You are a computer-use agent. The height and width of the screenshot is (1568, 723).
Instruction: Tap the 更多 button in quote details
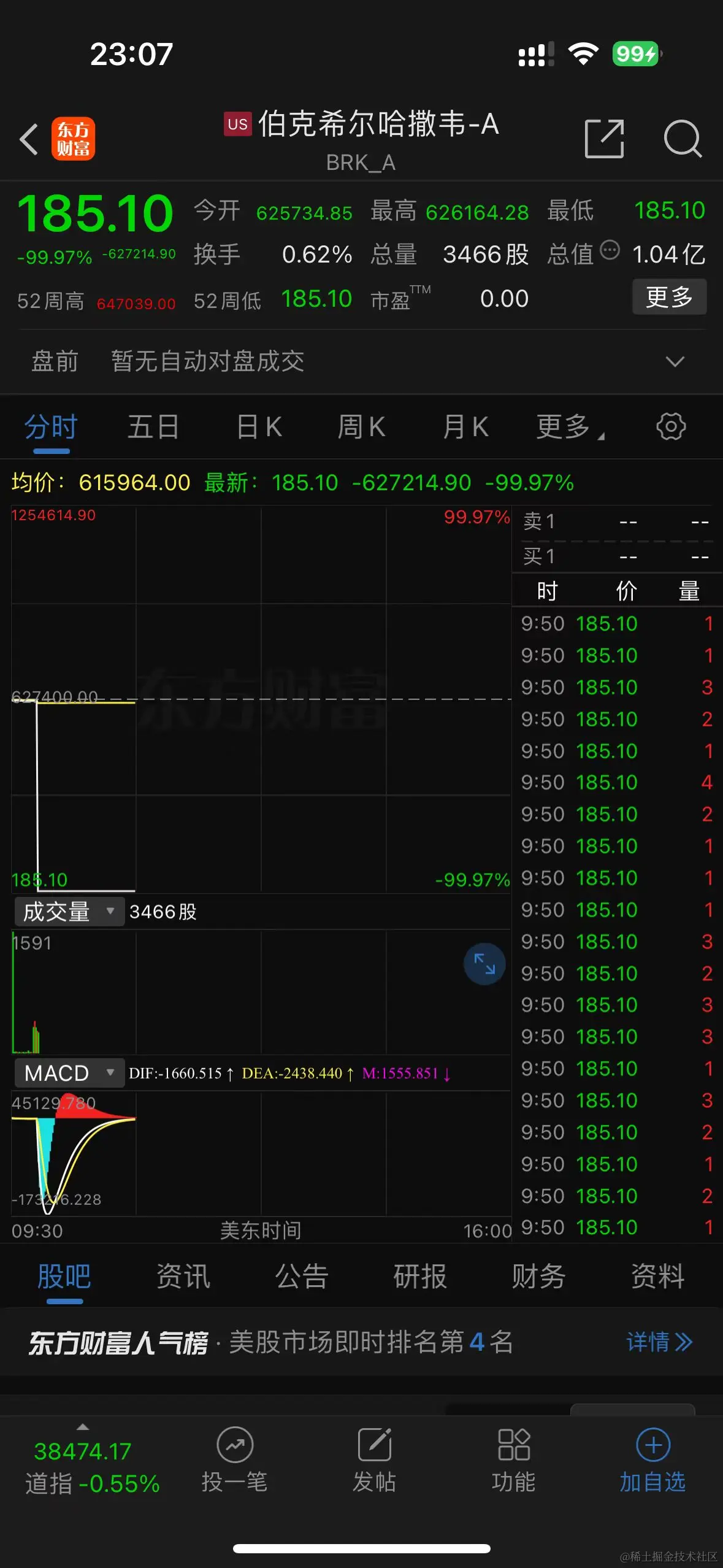click(669, 298)
